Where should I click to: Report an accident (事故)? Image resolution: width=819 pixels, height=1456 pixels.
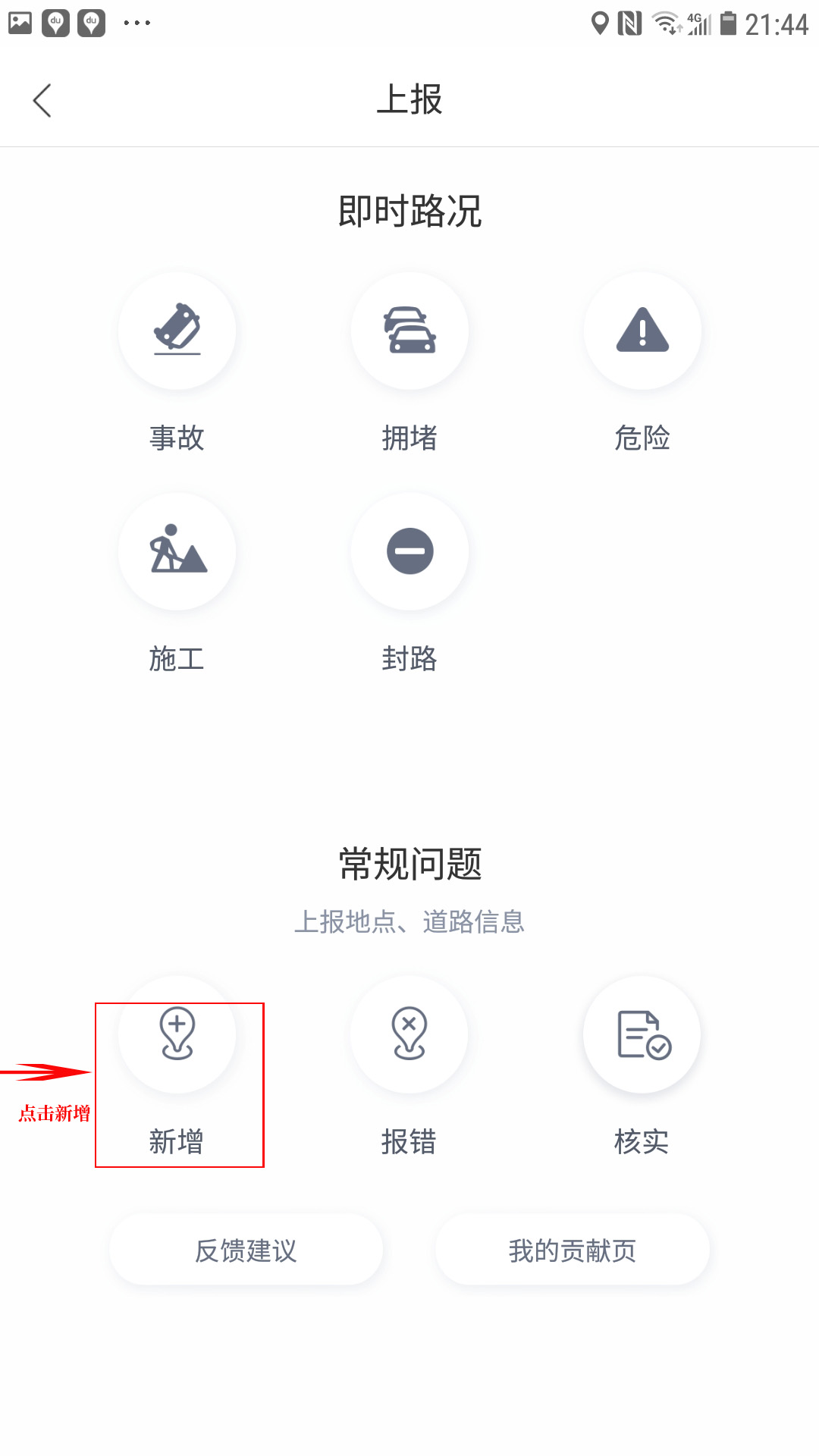click(177, 331)
